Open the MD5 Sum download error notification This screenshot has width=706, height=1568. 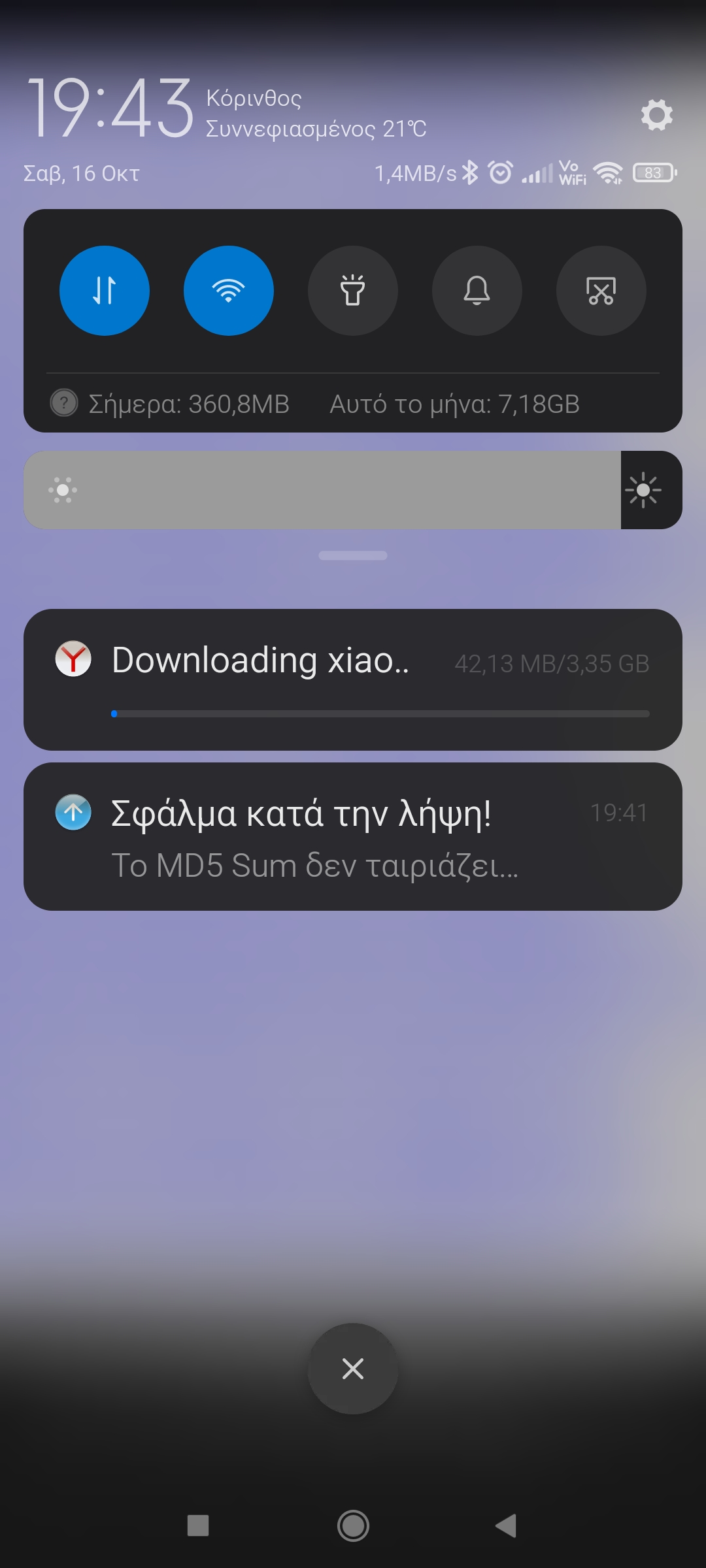353,836
